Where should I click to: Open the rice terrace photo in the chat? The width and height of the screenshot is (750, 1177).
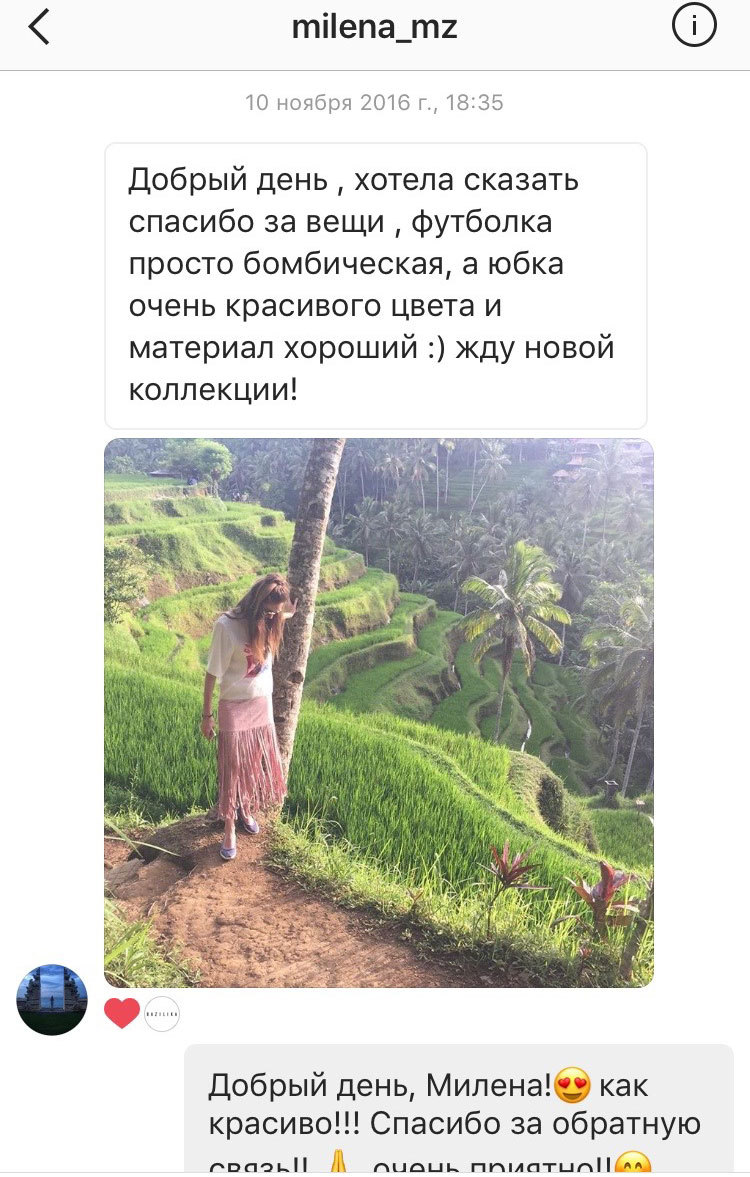pyautogui.click(x=378, y=712)
